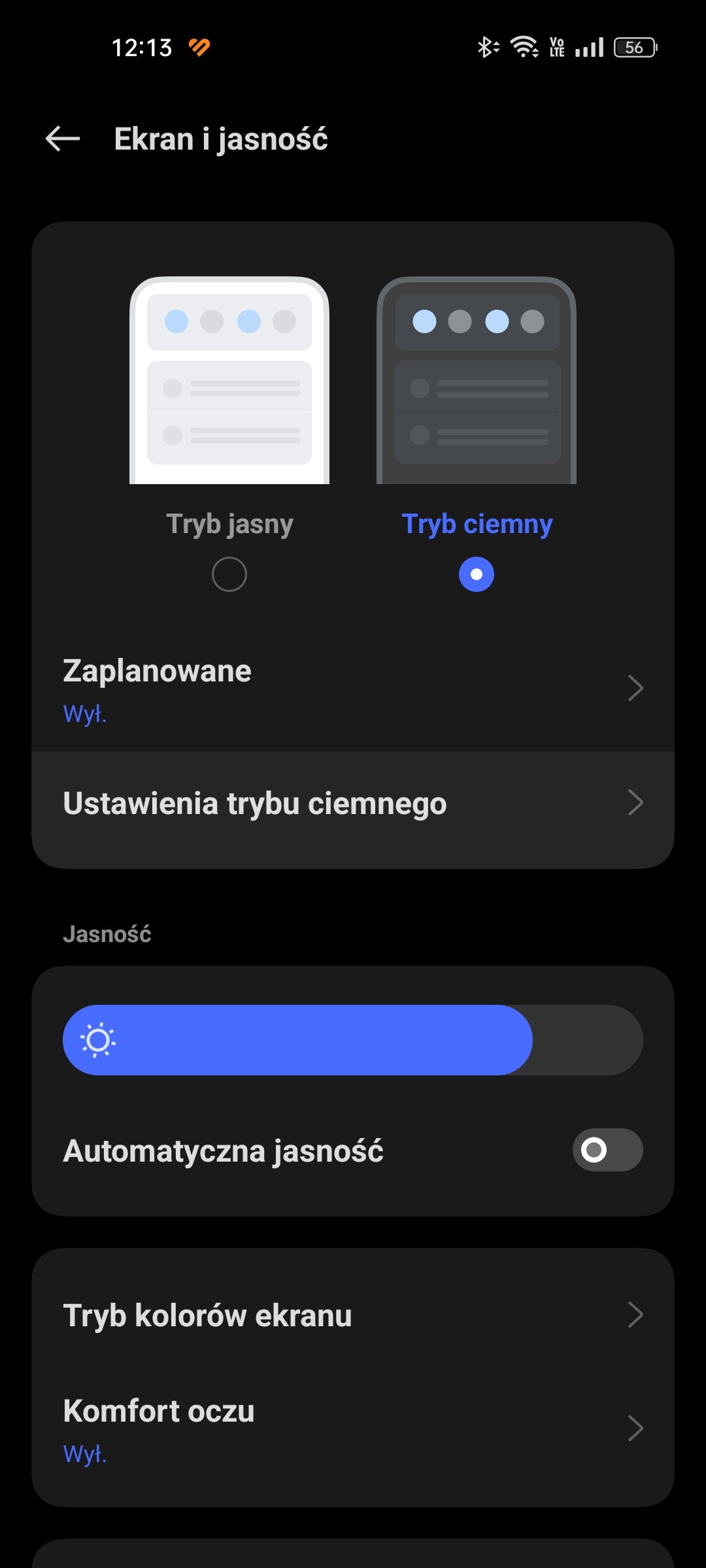
Task: Tap the brightness slider to adjust level
Action: tap(353, 1040)
